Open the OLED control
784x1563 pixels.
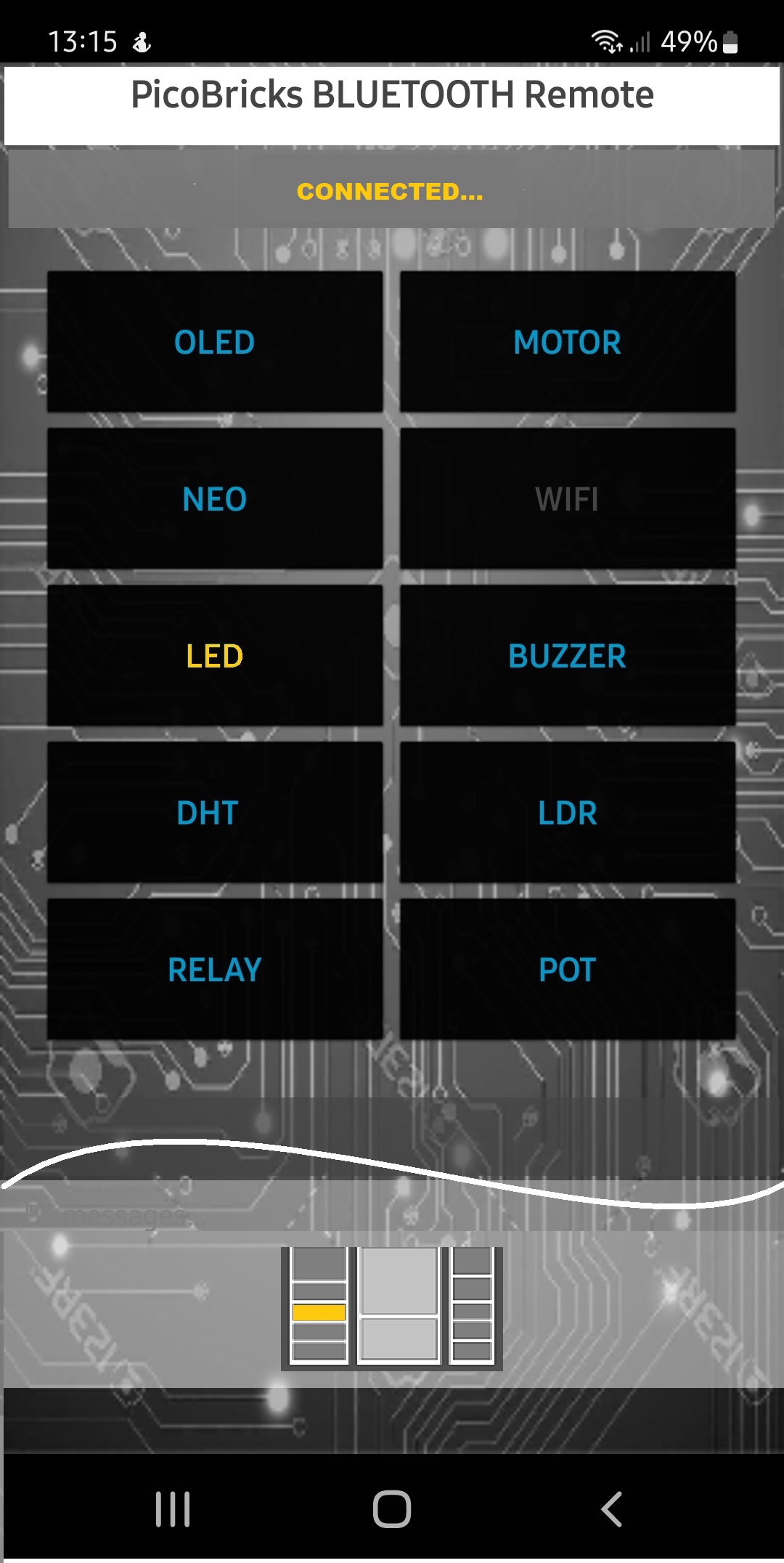[x=215, y=342]
